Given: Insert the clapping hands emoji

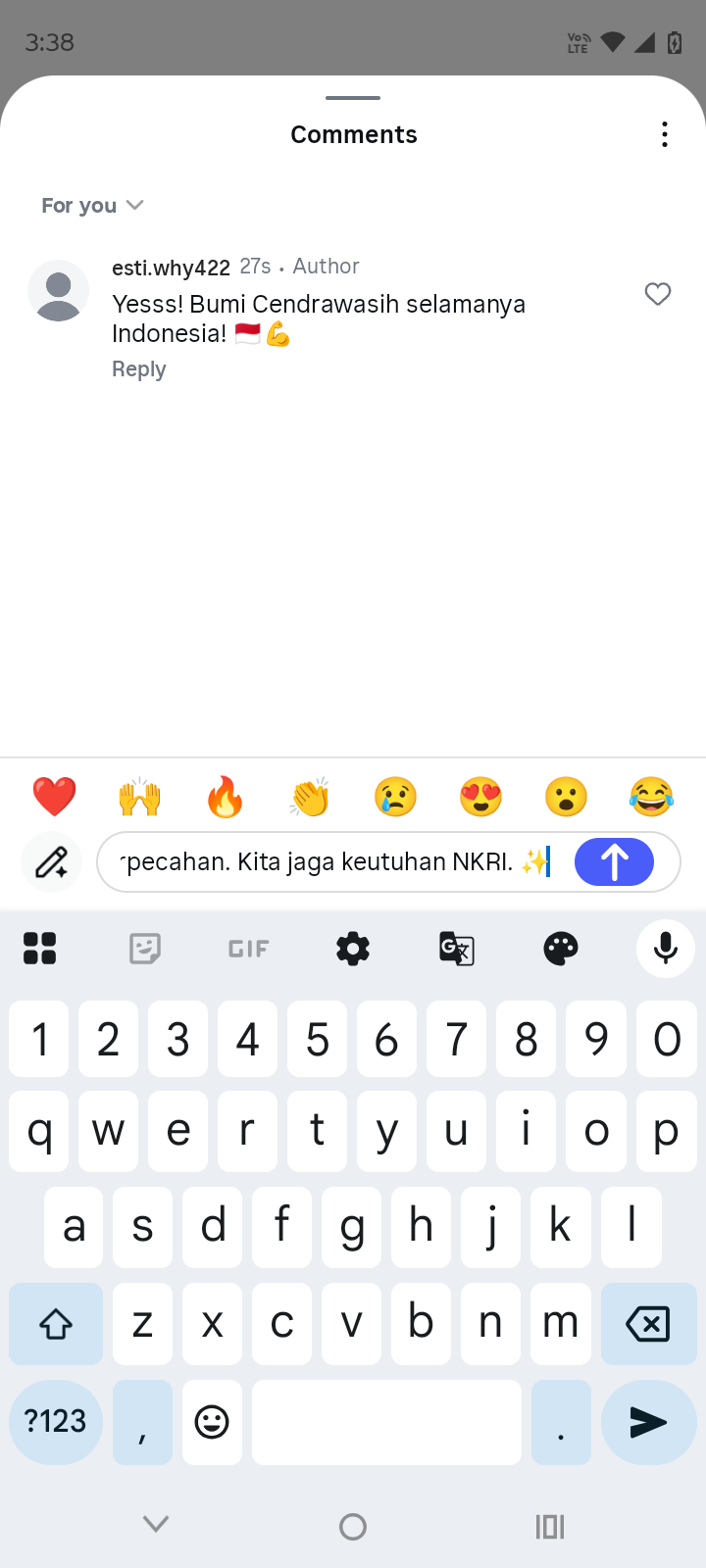Looking at the screenshot, I should [x=310, y=797].
